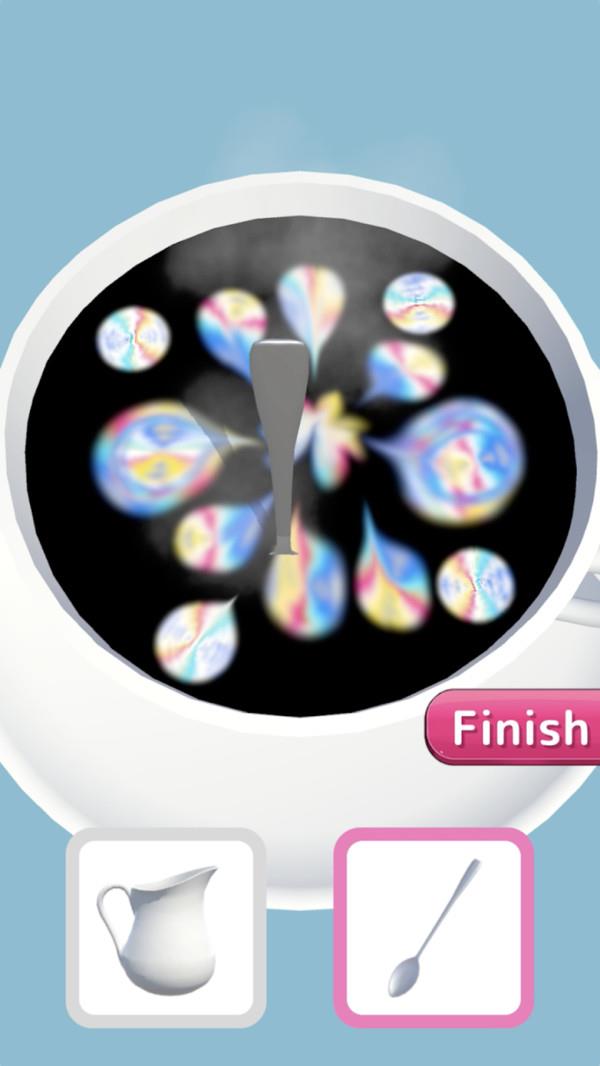
Task: Select the spoon stirring tool
Action: click(433, 929)
